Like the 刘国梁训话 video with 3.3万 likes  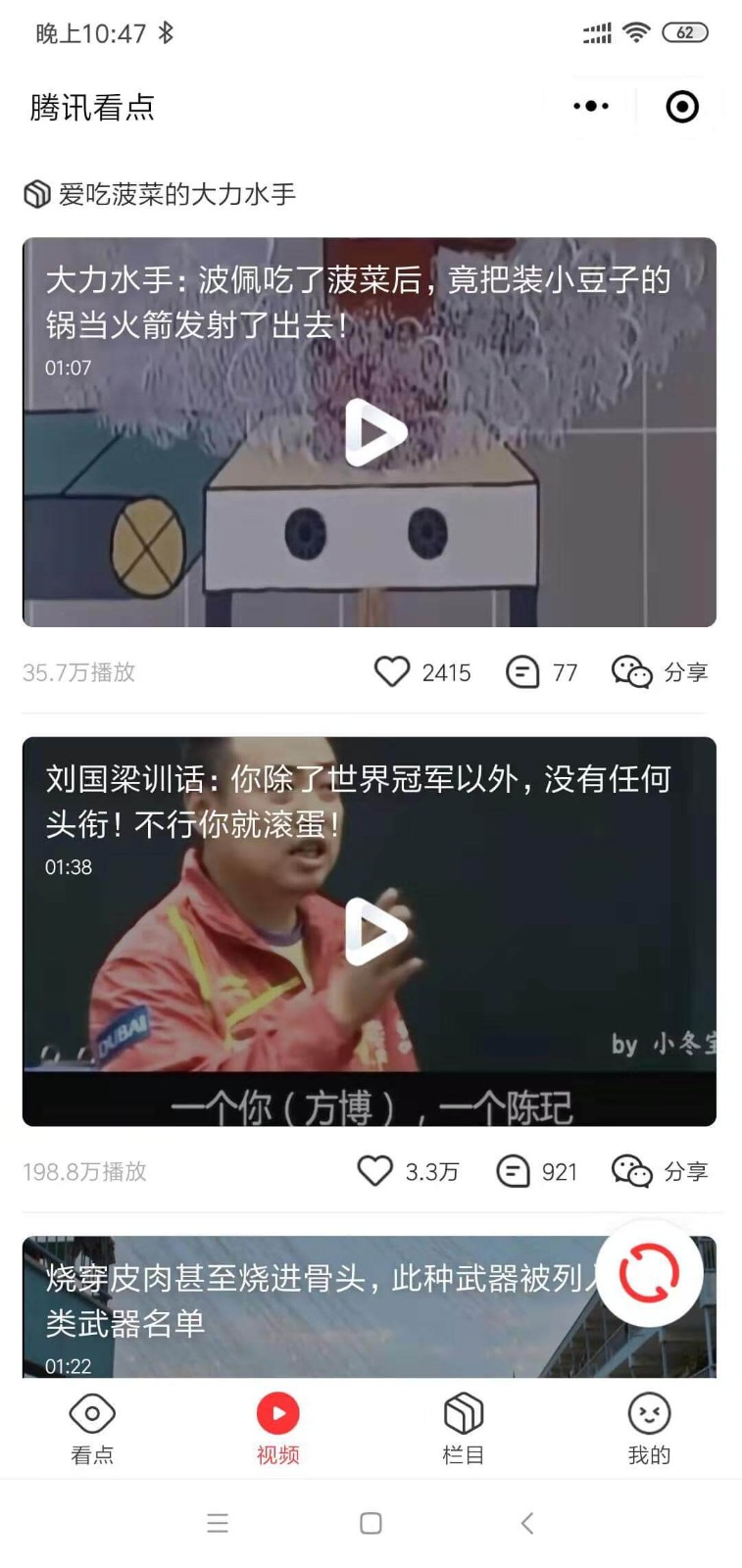point(375,1171)
